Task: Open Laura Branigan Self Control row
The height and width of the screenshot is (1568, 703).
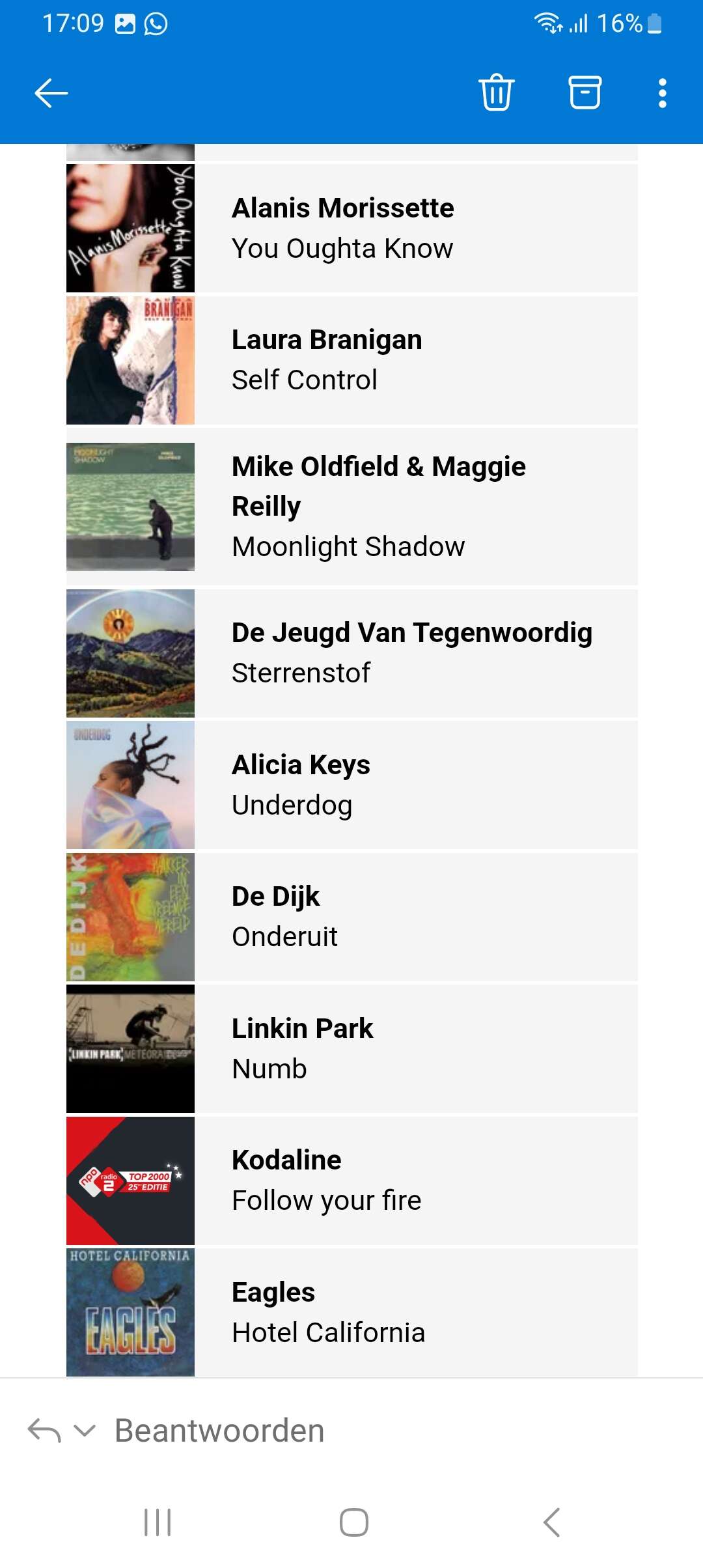Action: [x=352, y=360]
